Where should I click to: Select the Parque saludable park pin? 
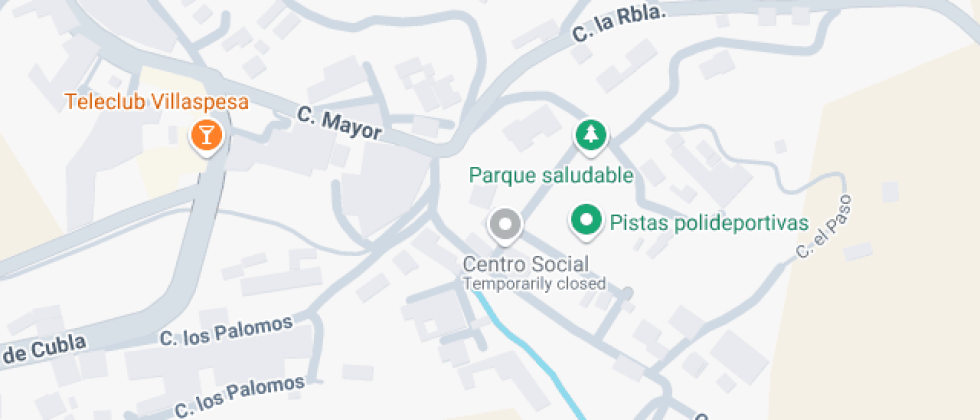point(591,134)
